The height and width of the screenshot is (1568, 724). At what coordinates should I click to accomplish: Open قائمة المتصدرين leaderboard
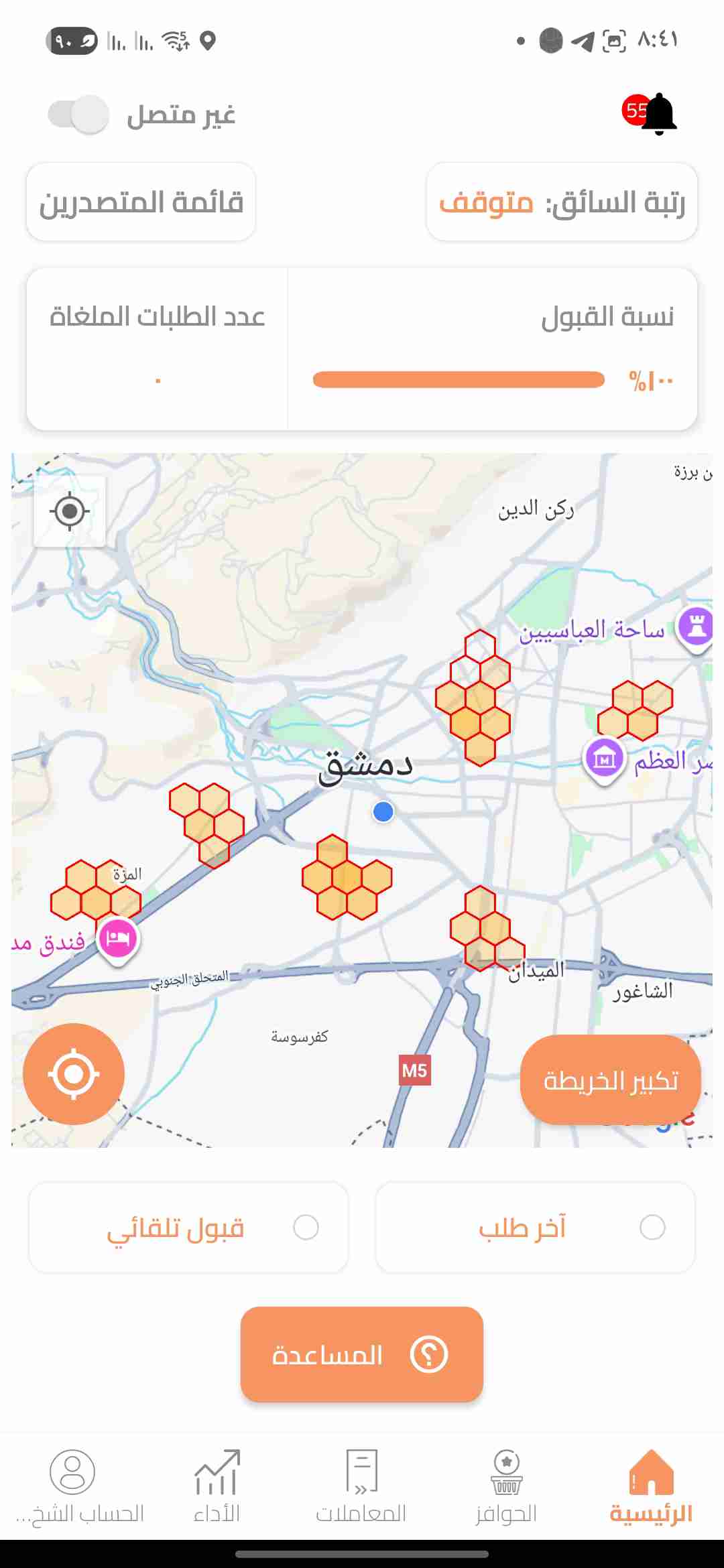[141, 202]
